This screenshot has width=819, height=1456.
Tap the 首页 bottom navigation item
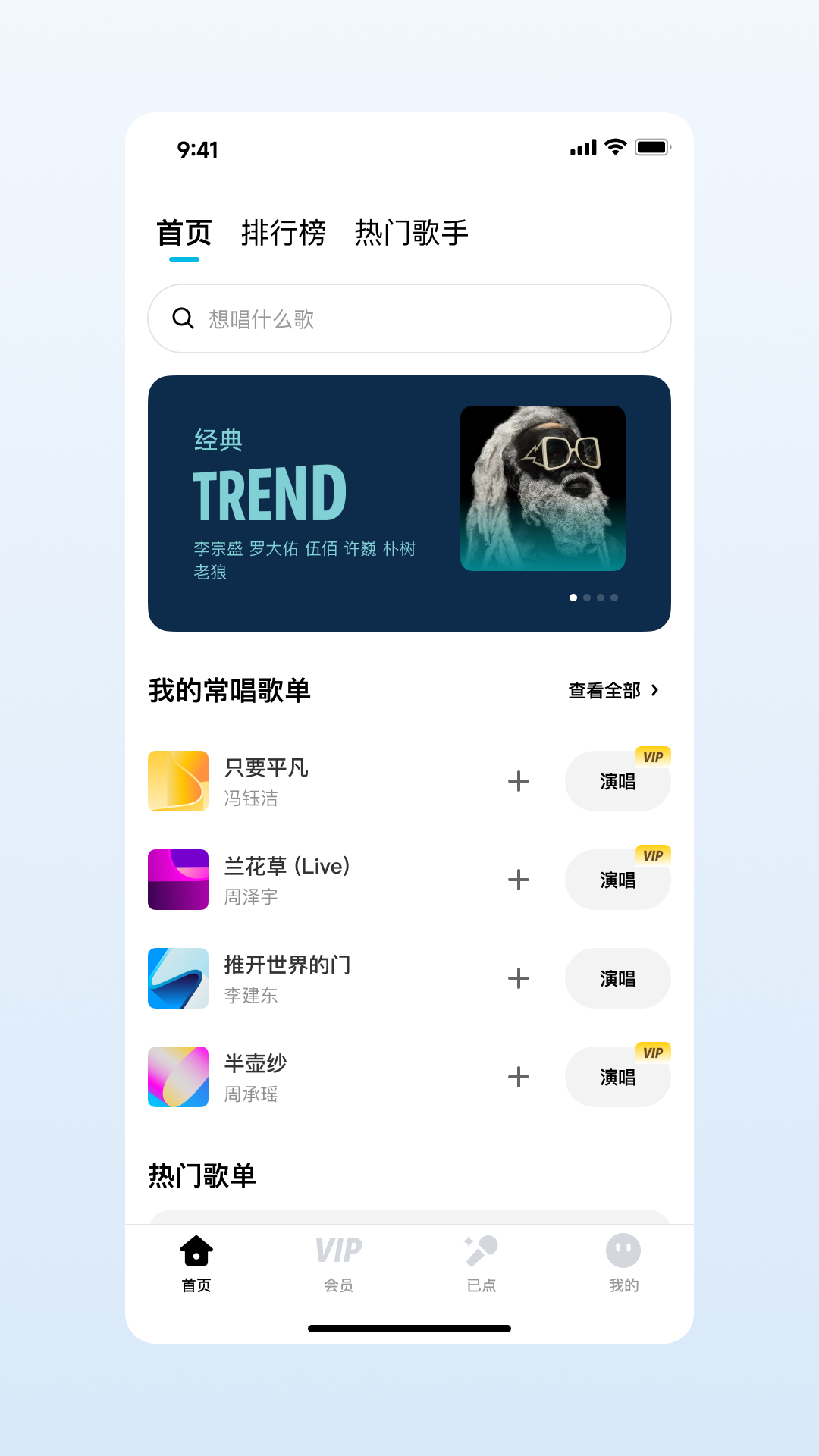pos(196,1263)
